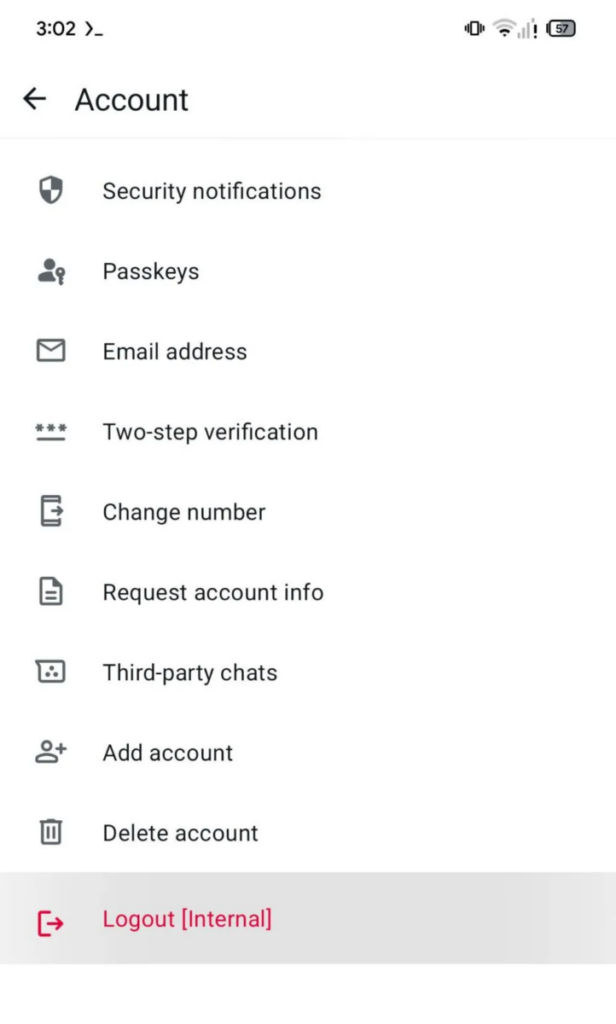Open Email address settings
The height and width of the screenshot is (1024, 616).
308,351
